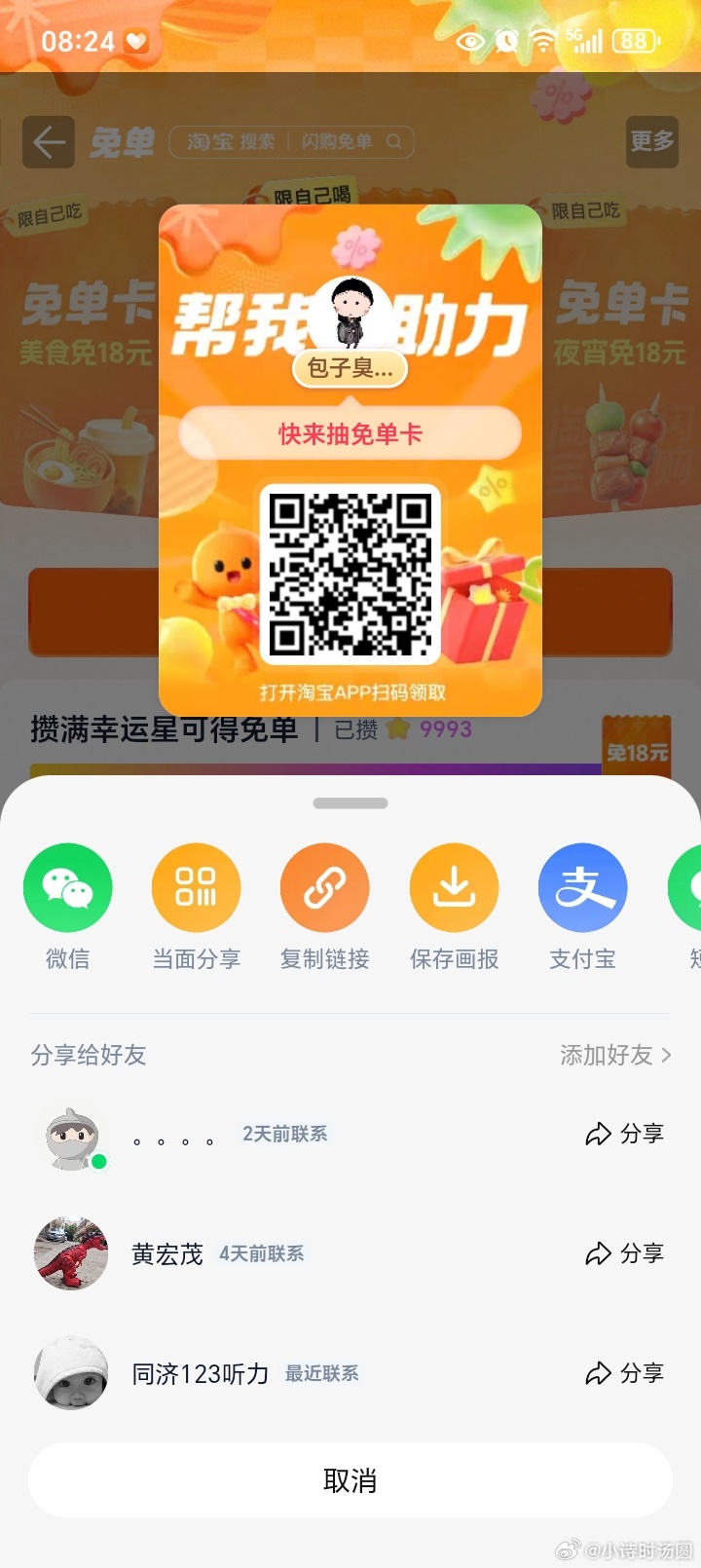Cancel sharing with 取消 button
701x1568 pixels.
coord(350,1480)
